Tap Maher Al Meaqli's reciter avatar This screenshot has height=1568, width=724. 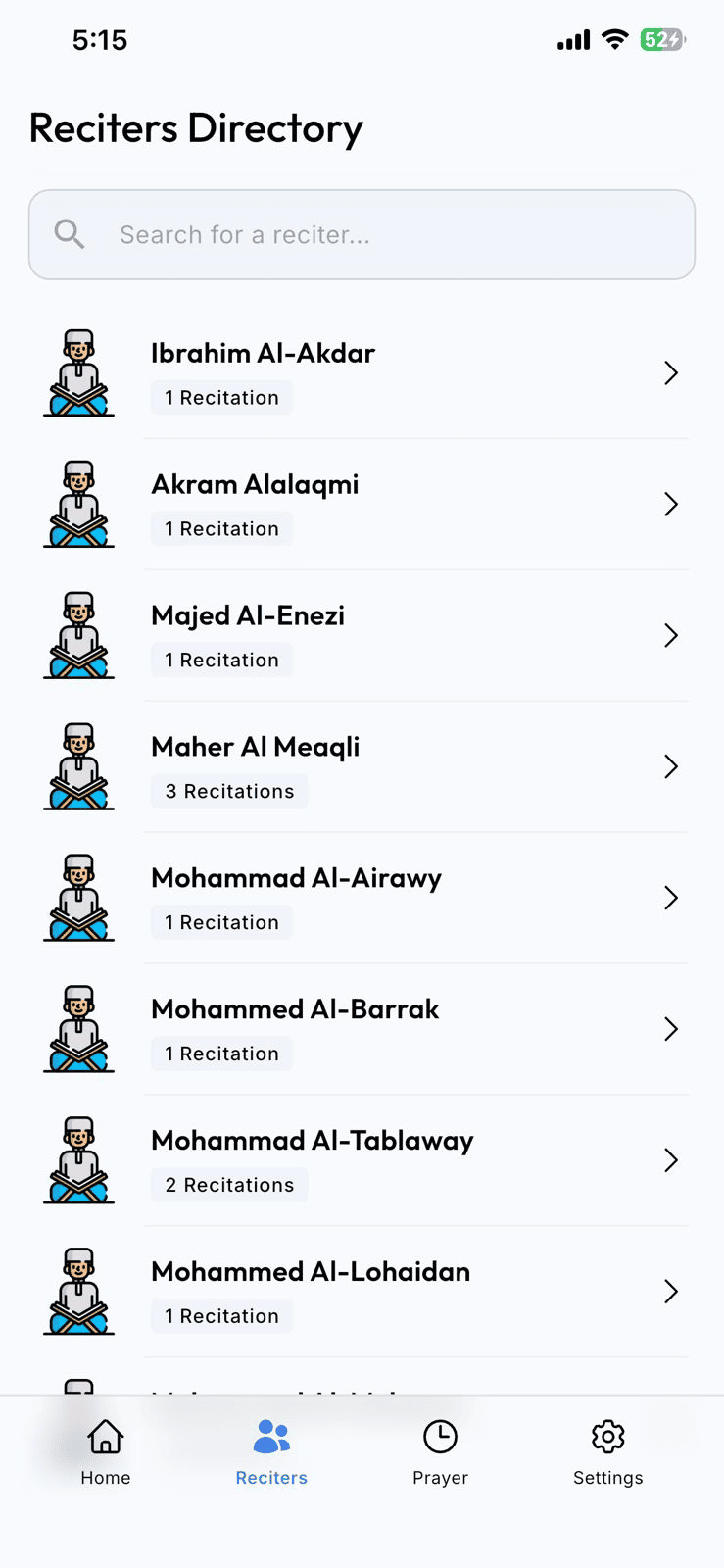(78, 766)
